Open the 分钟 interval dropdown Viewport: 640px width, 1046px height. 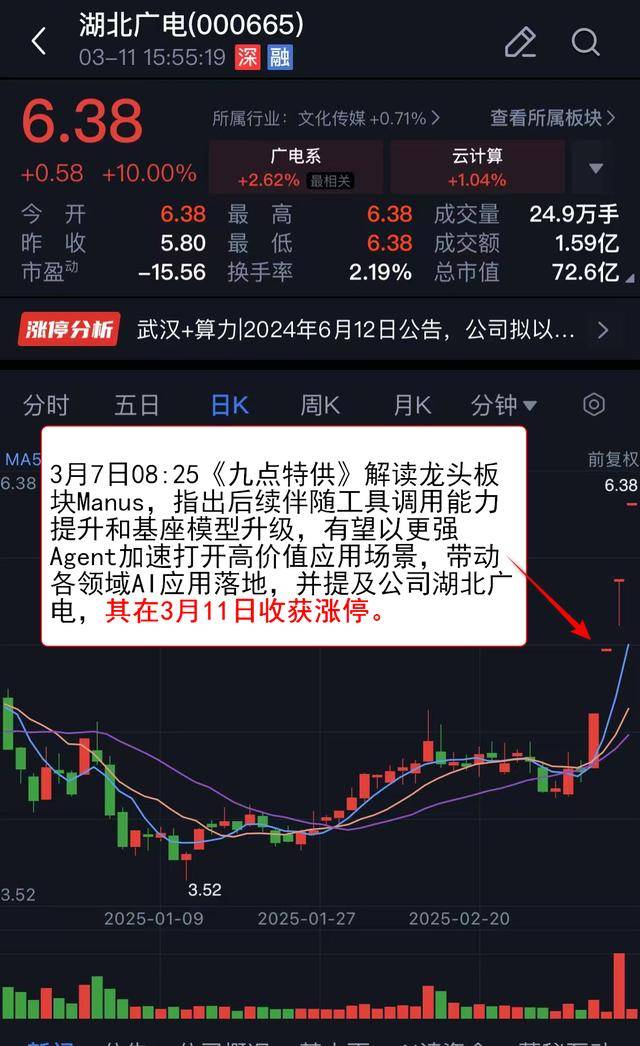(503, 405)
